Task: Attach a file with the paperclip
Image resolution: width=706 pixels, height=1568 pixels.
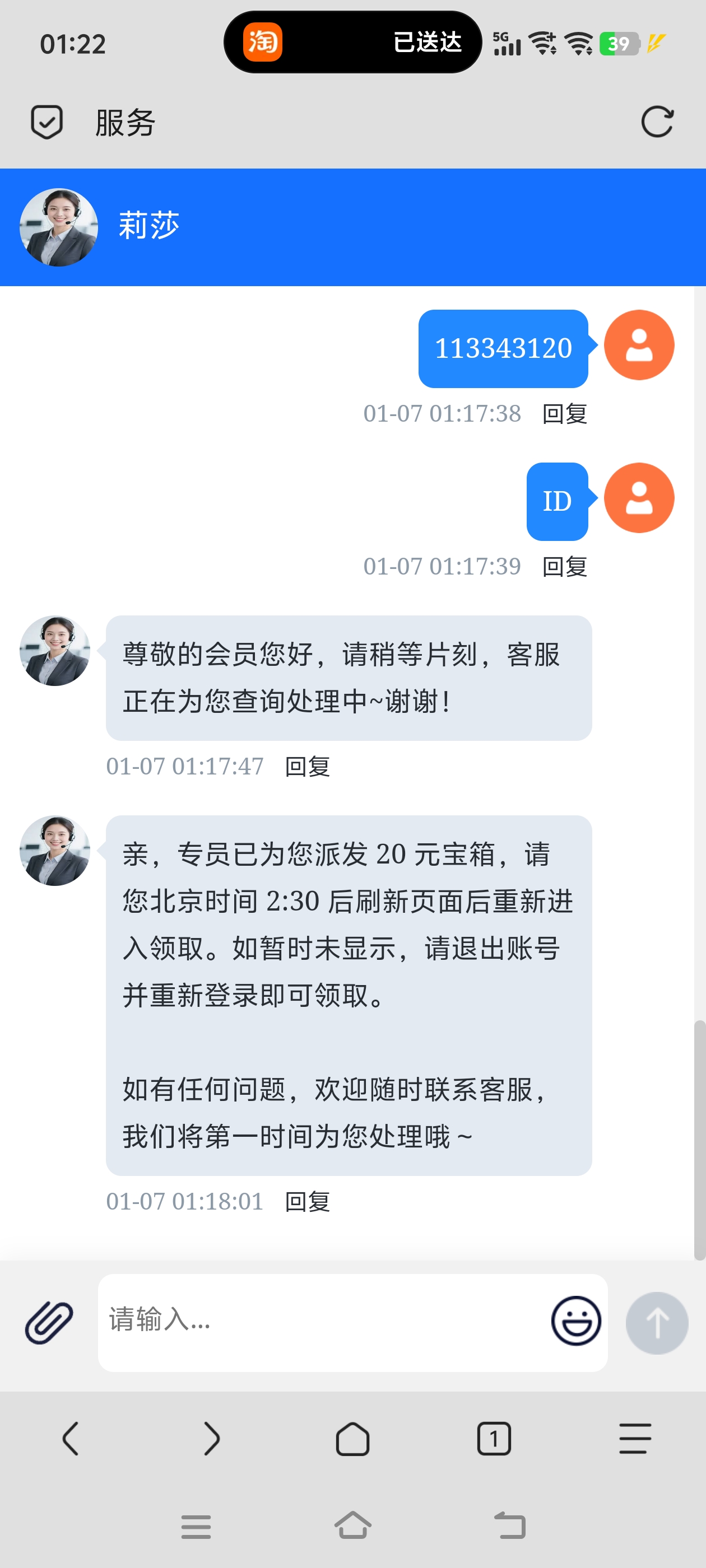Action: pyautogui.click(x=49, y=1323)
